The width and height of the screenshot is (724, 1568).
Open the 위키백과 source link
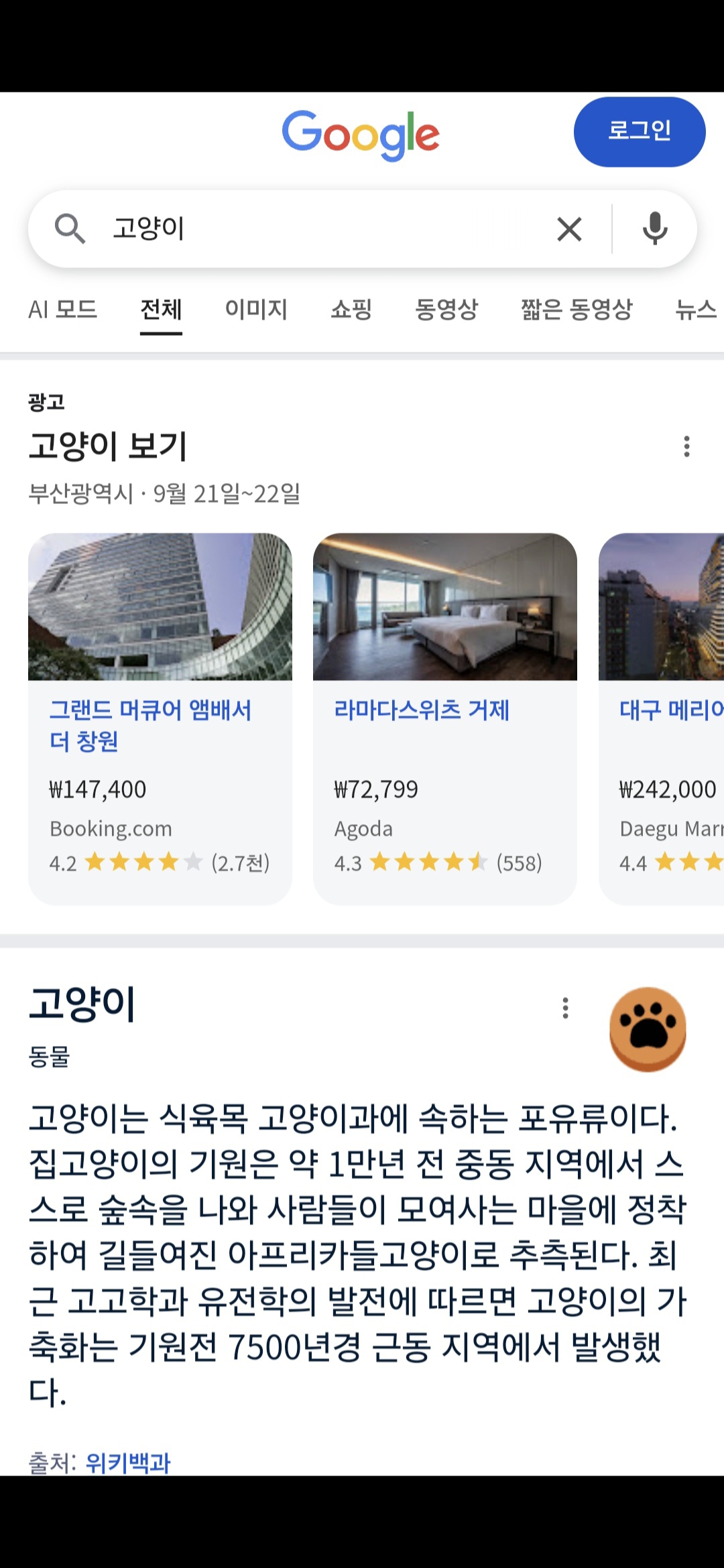[x=128, y=1462]
